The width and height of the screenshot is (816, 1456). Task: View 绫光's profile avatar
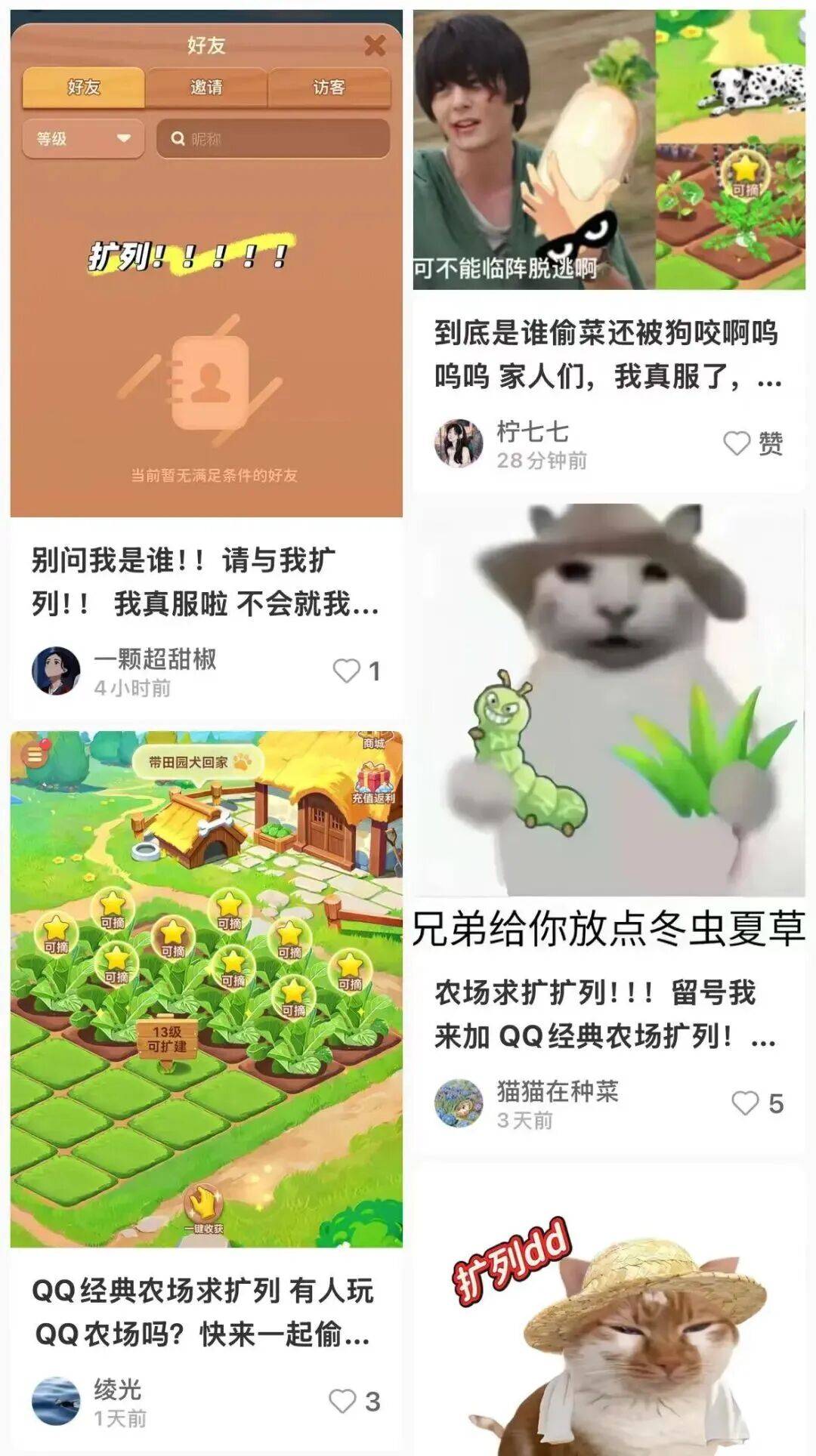pyautogui.click(x=56, y=1401)
